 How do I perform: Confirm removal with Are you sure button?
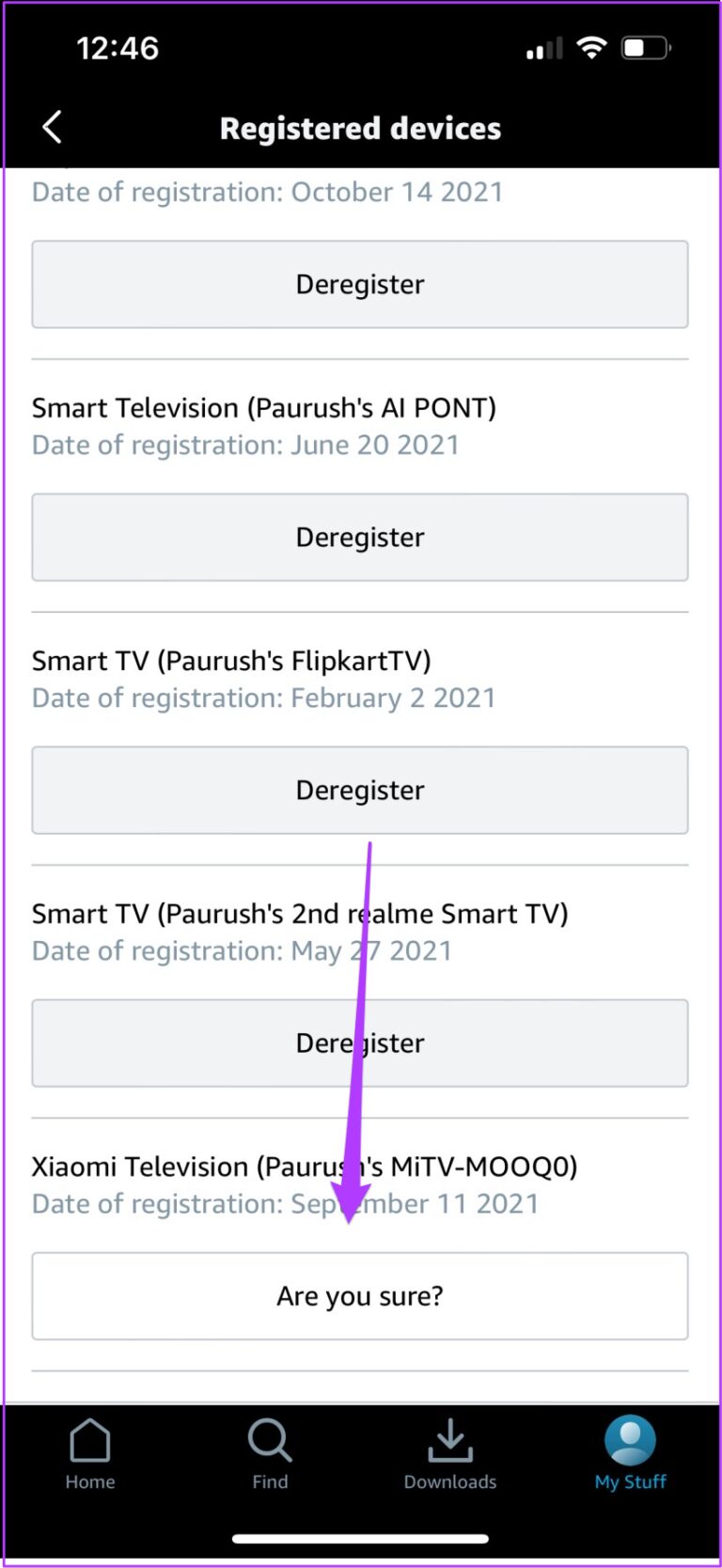pyautogui.click(x=360, y=1295)
